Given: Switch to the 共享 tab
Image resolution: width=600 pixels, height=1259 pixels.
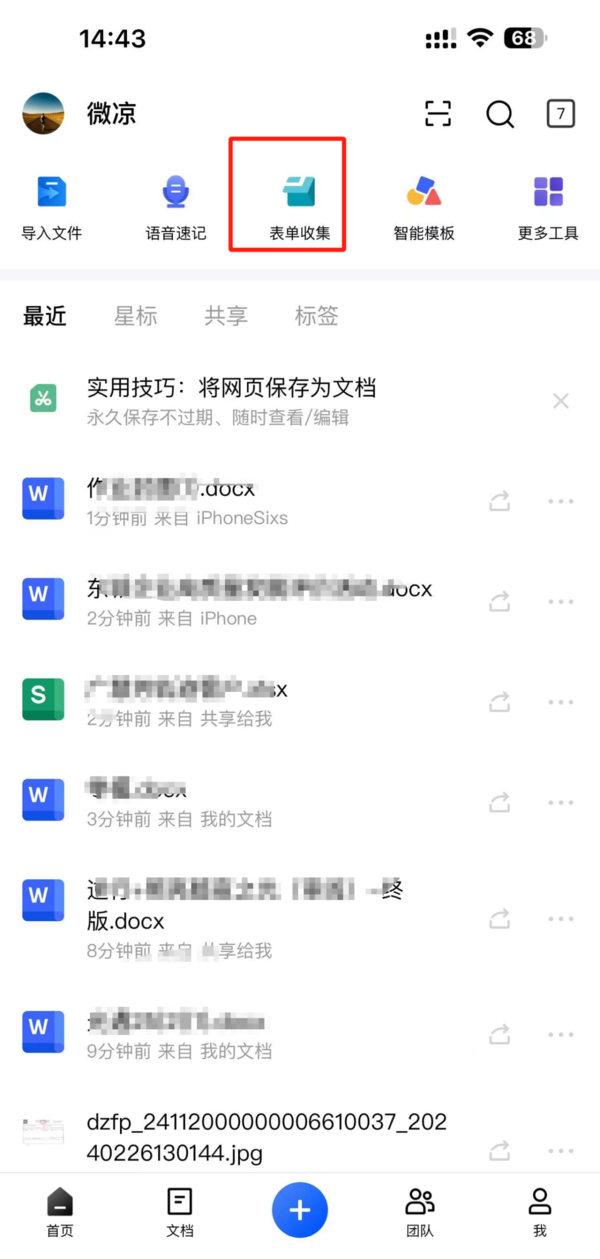Looking at the screenshot, I should point(226,317).
